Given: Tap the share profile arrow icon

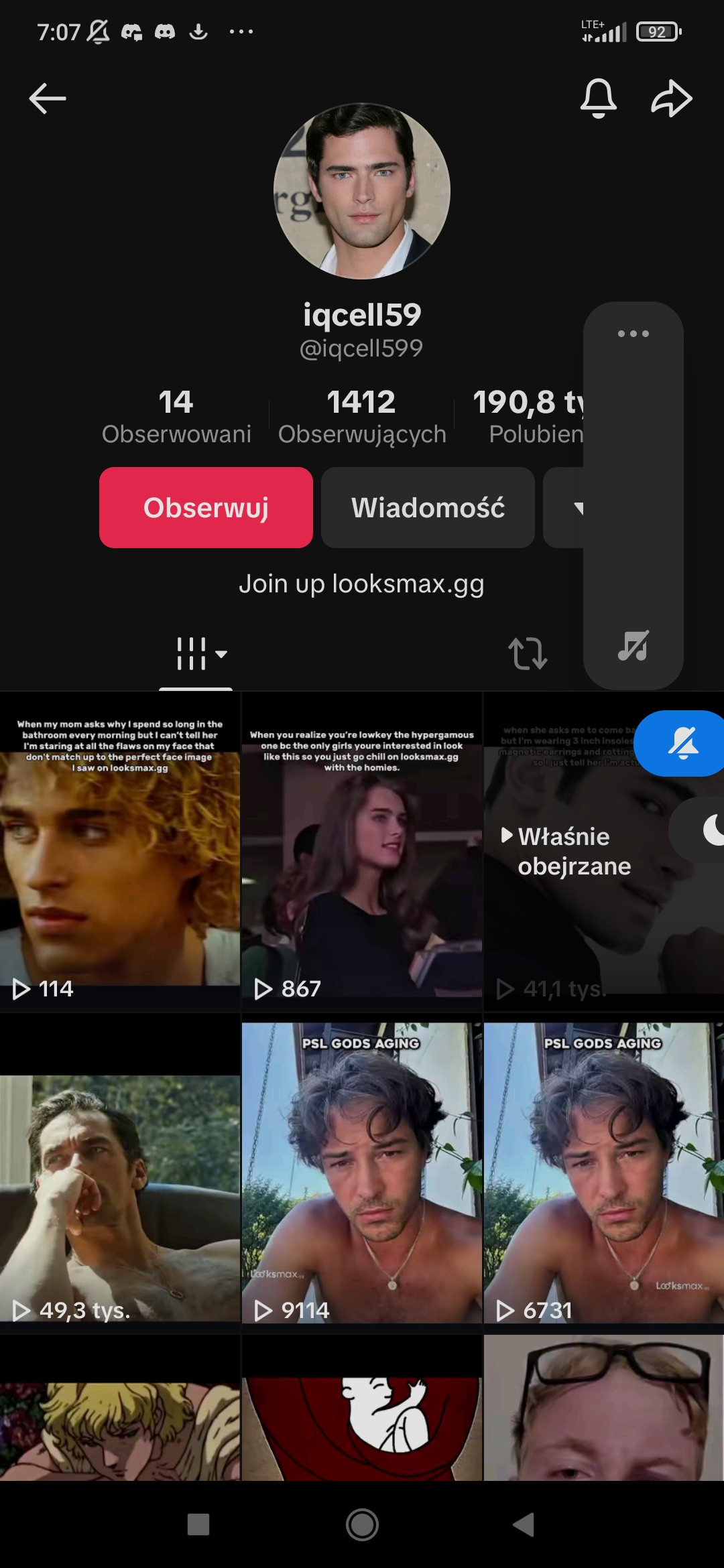Looking at the screenshot, I should [x=670, y=98].
